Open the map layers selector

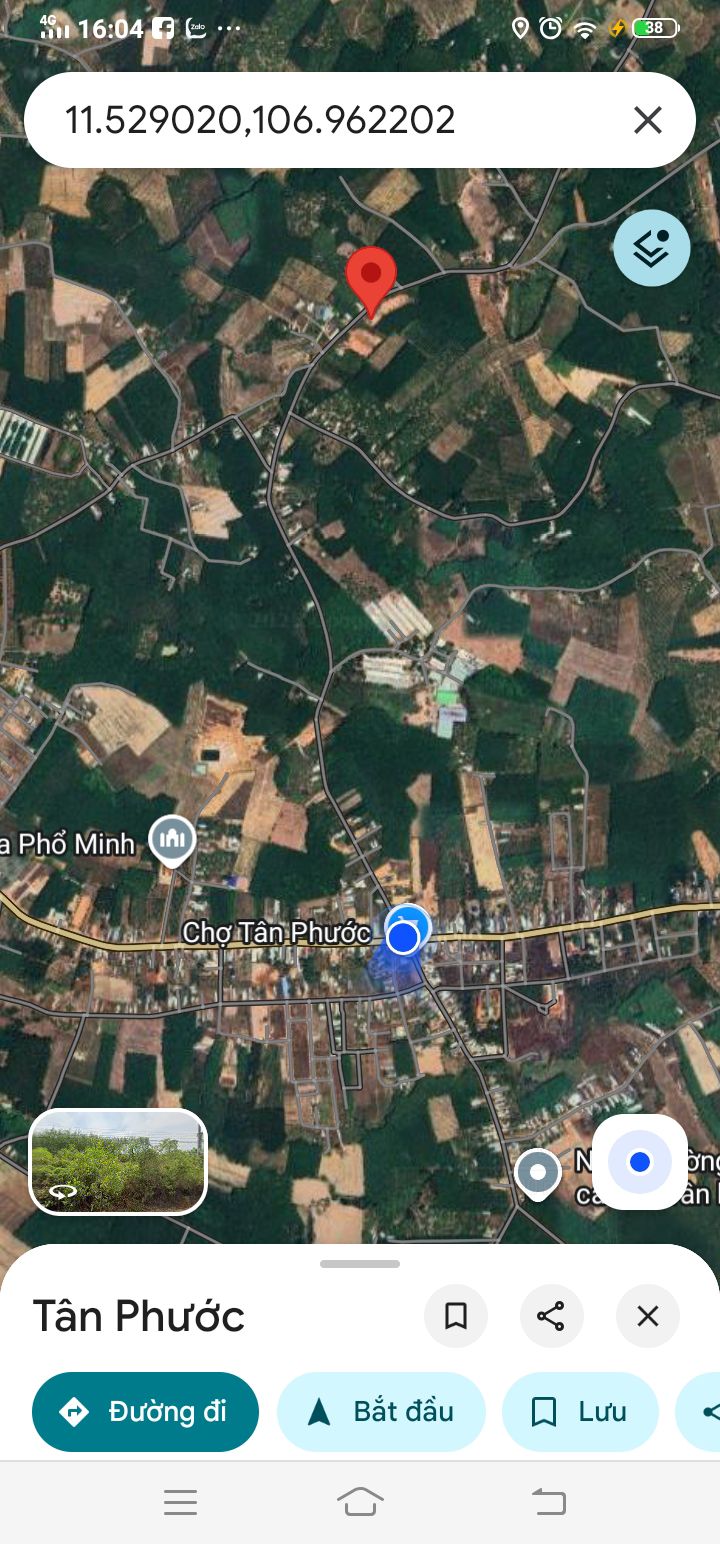point(651,248)
